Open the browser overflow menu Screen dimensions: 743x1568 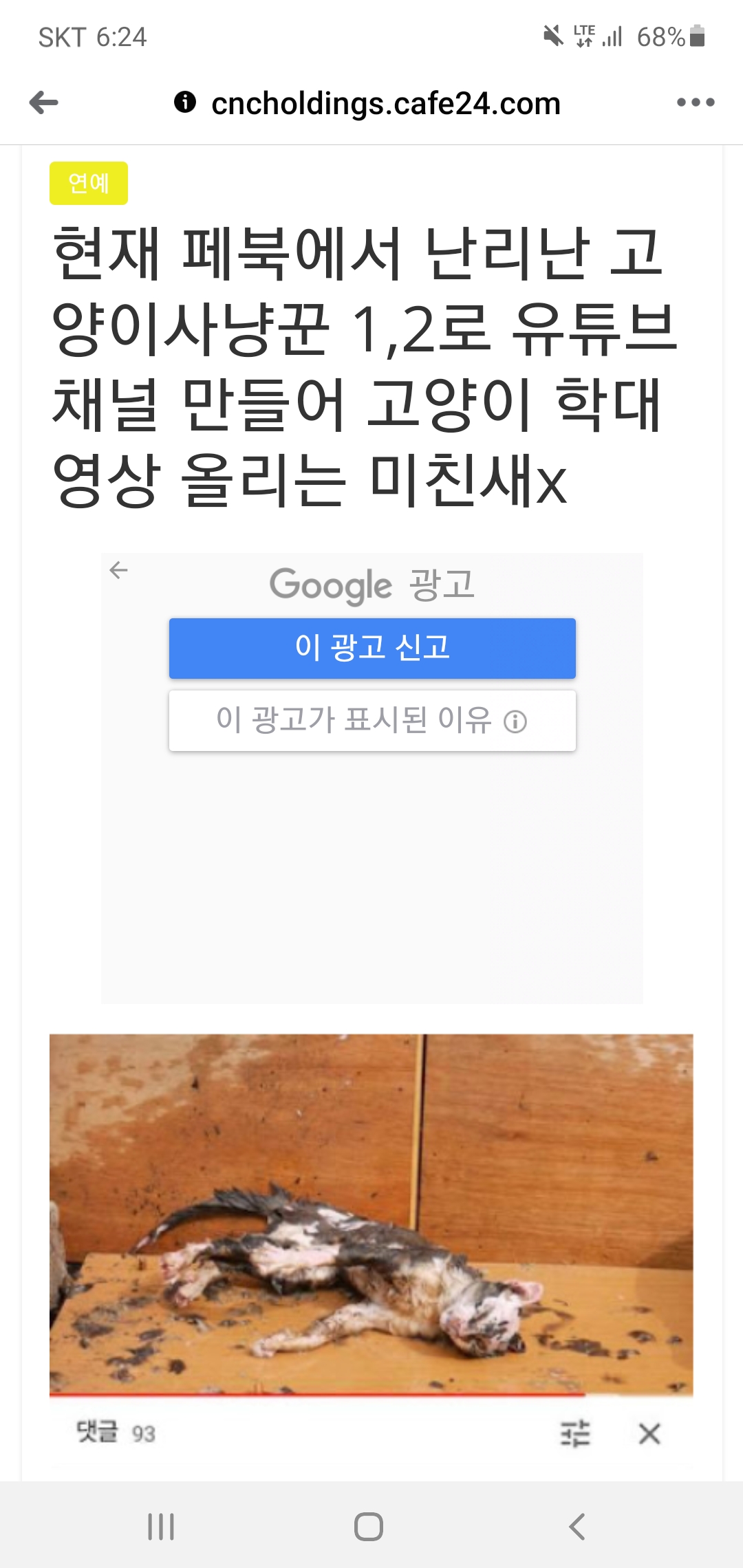pos(696,103)
